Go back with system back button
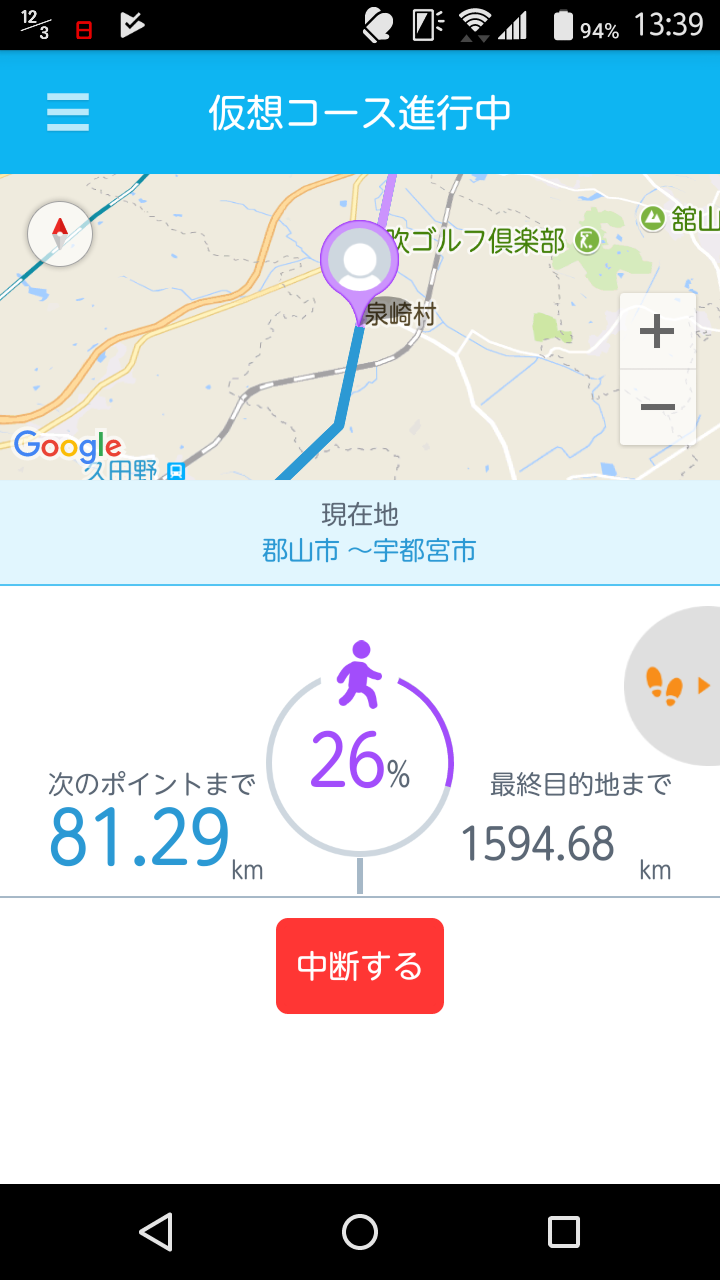Image resolution: width=720 pixels, height=1280 pixels. pos(156,1232)
